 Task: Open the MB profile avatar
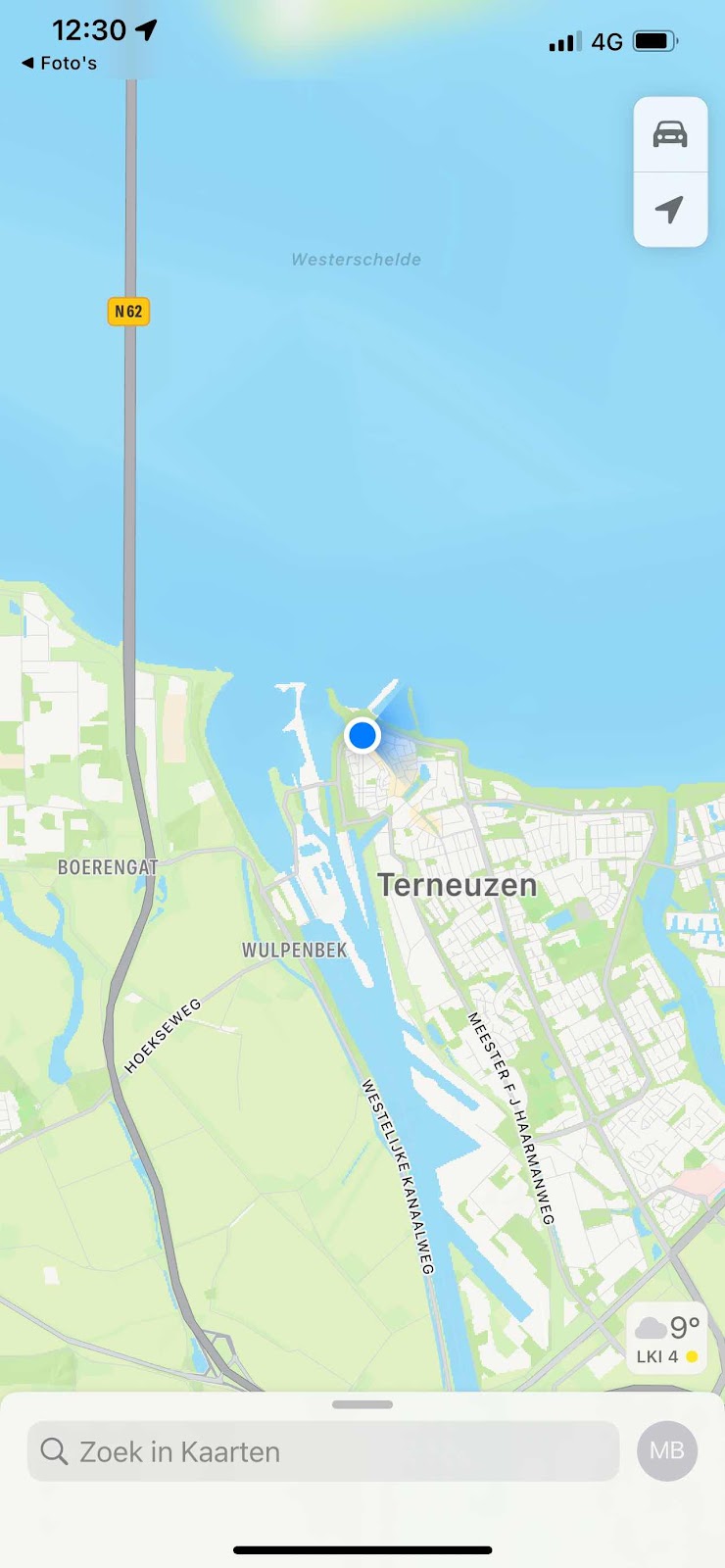point(667,1450)
